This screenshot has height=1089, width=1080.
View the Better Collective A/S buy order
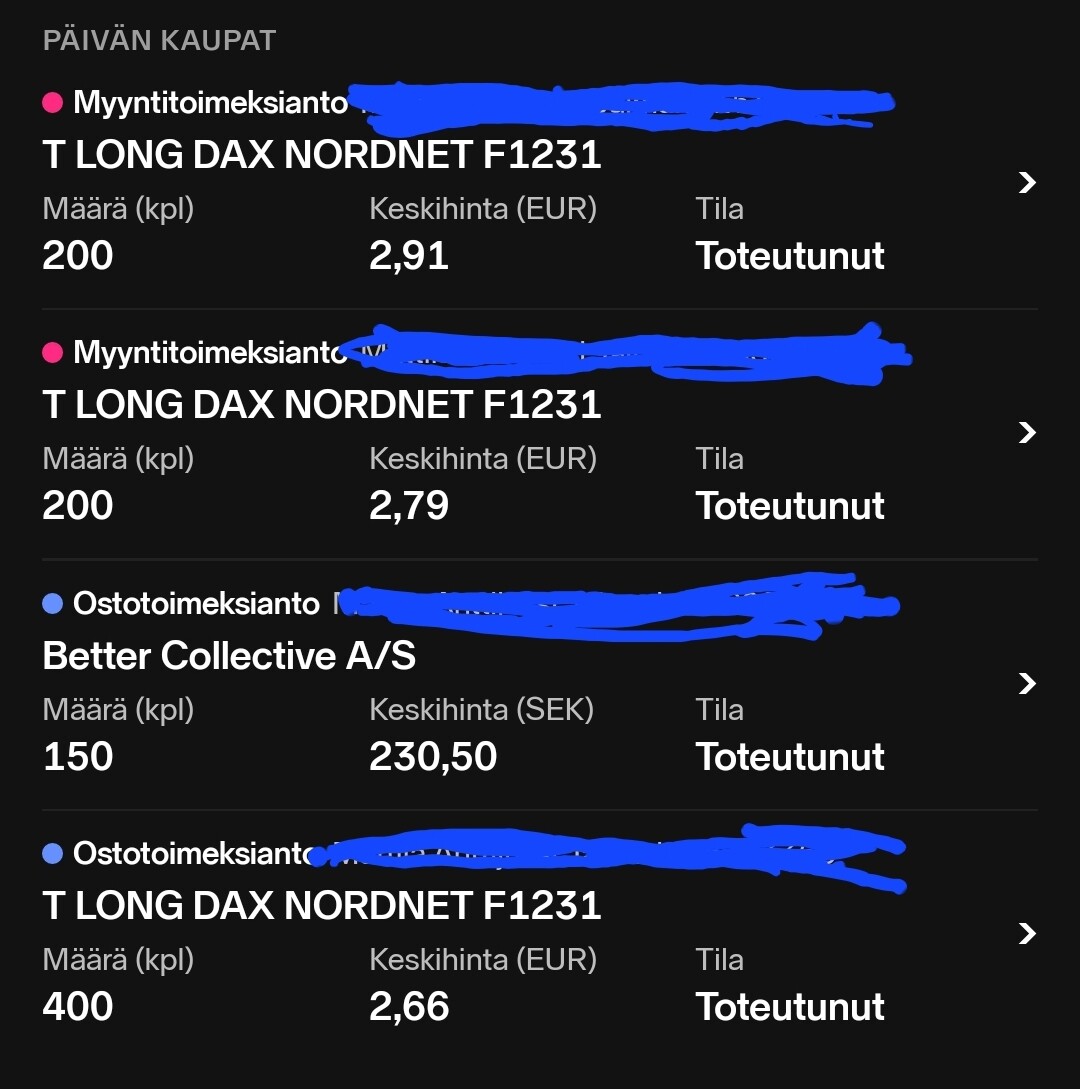pos(1026,683)
